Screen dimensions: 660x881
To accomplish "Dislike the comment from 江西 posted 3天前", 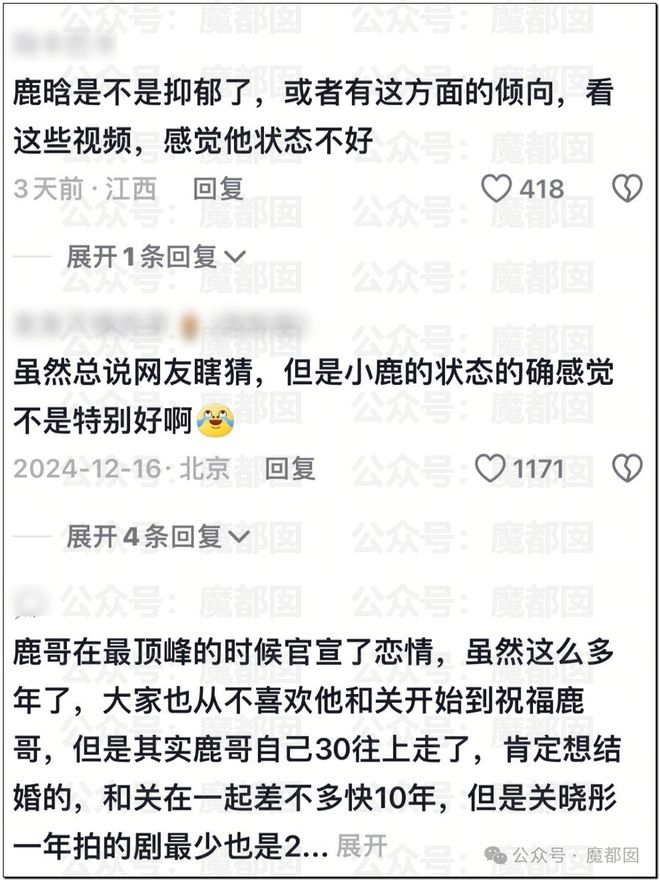I will 627,188.
